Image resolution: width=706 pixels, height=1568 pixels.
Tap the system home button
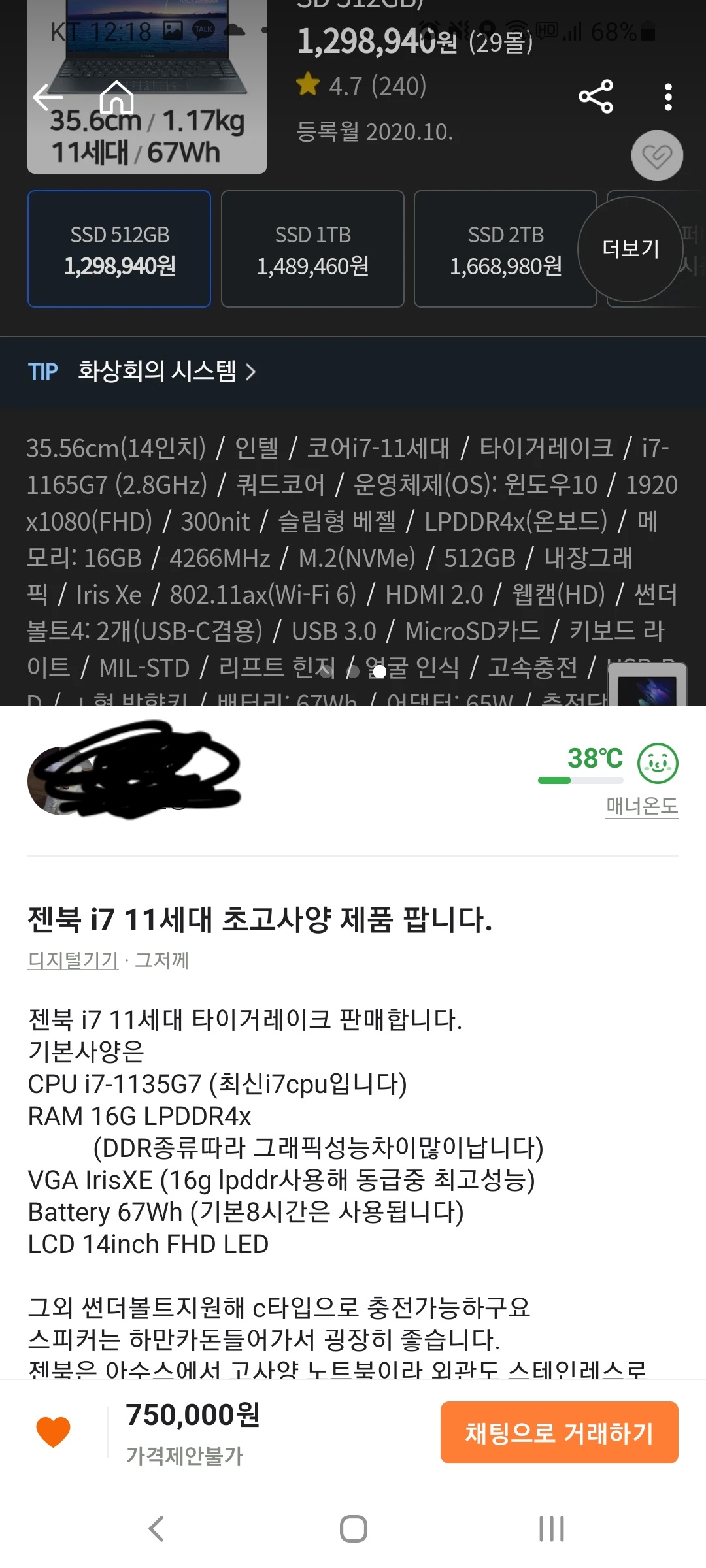coord(353,1529)
